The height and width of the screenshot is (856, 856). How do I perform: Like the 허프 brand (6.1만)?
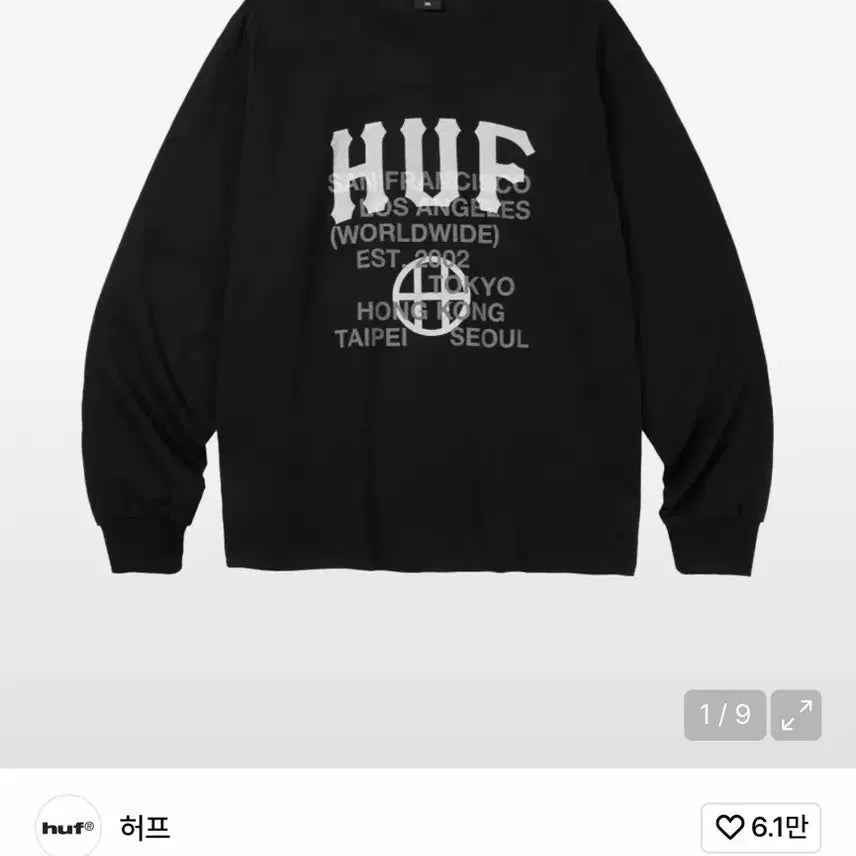coord(760,828)
